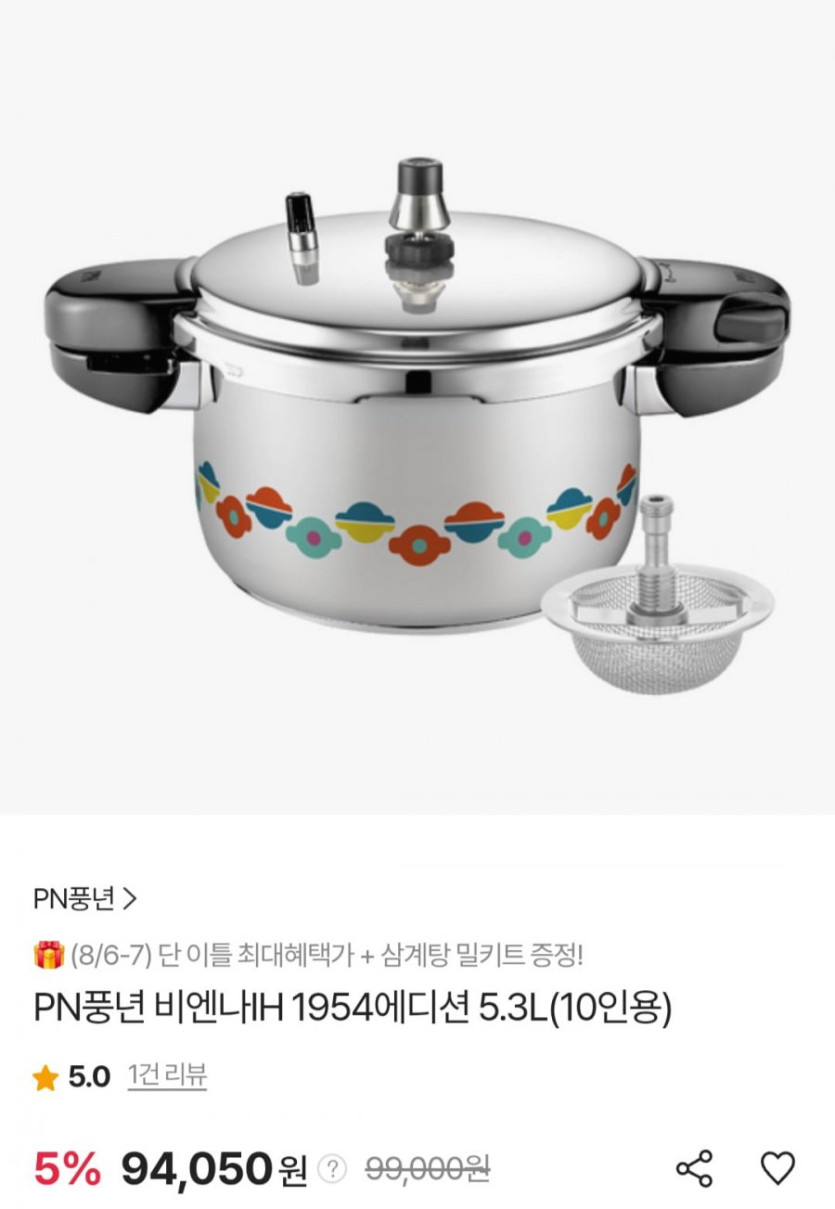Tap the gift box promotion icon
The image size is (835, 1209).
[x=44, y=954]
